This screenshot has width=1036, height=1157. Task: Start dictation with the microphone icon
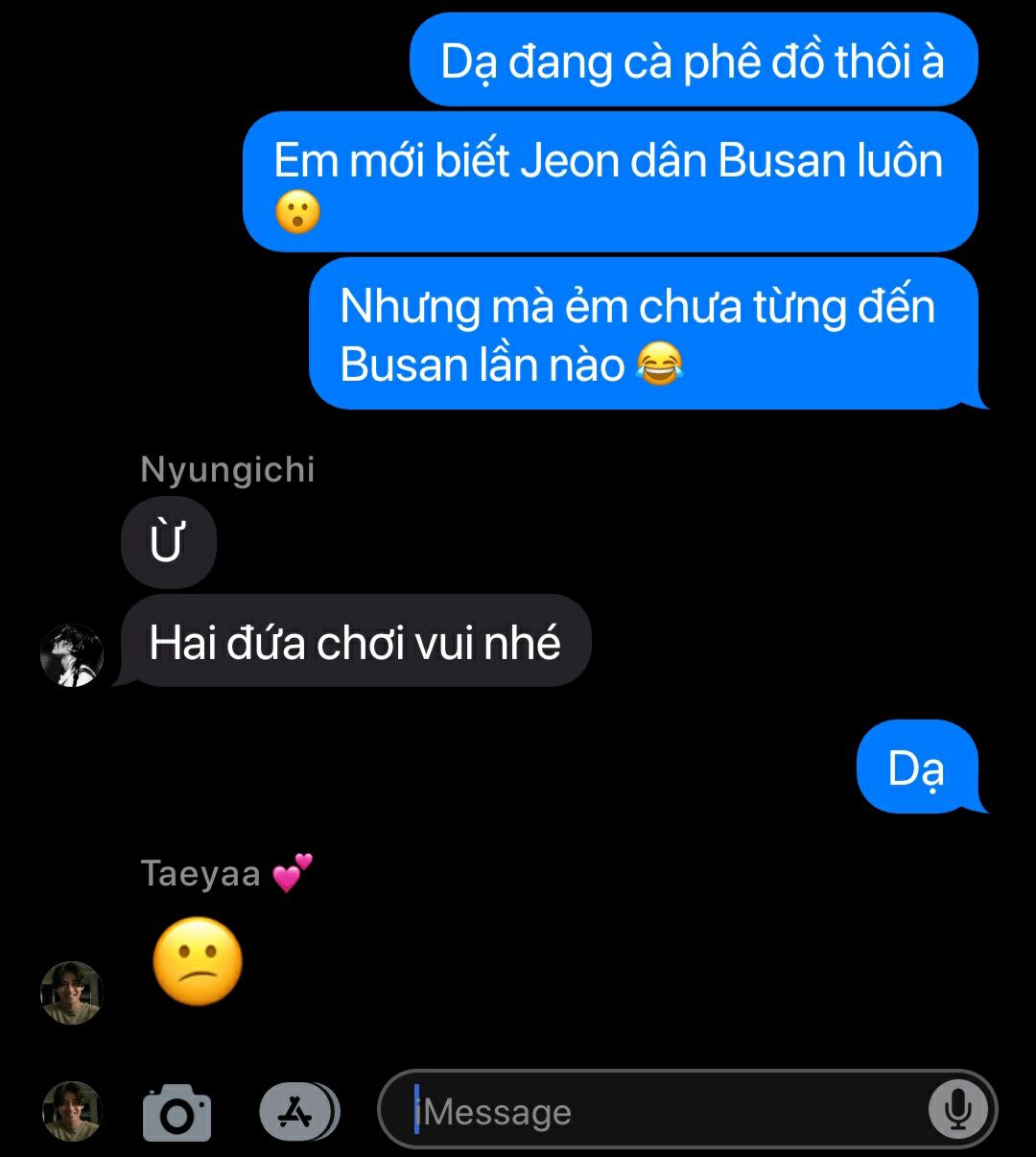(x=957, y=1110)
